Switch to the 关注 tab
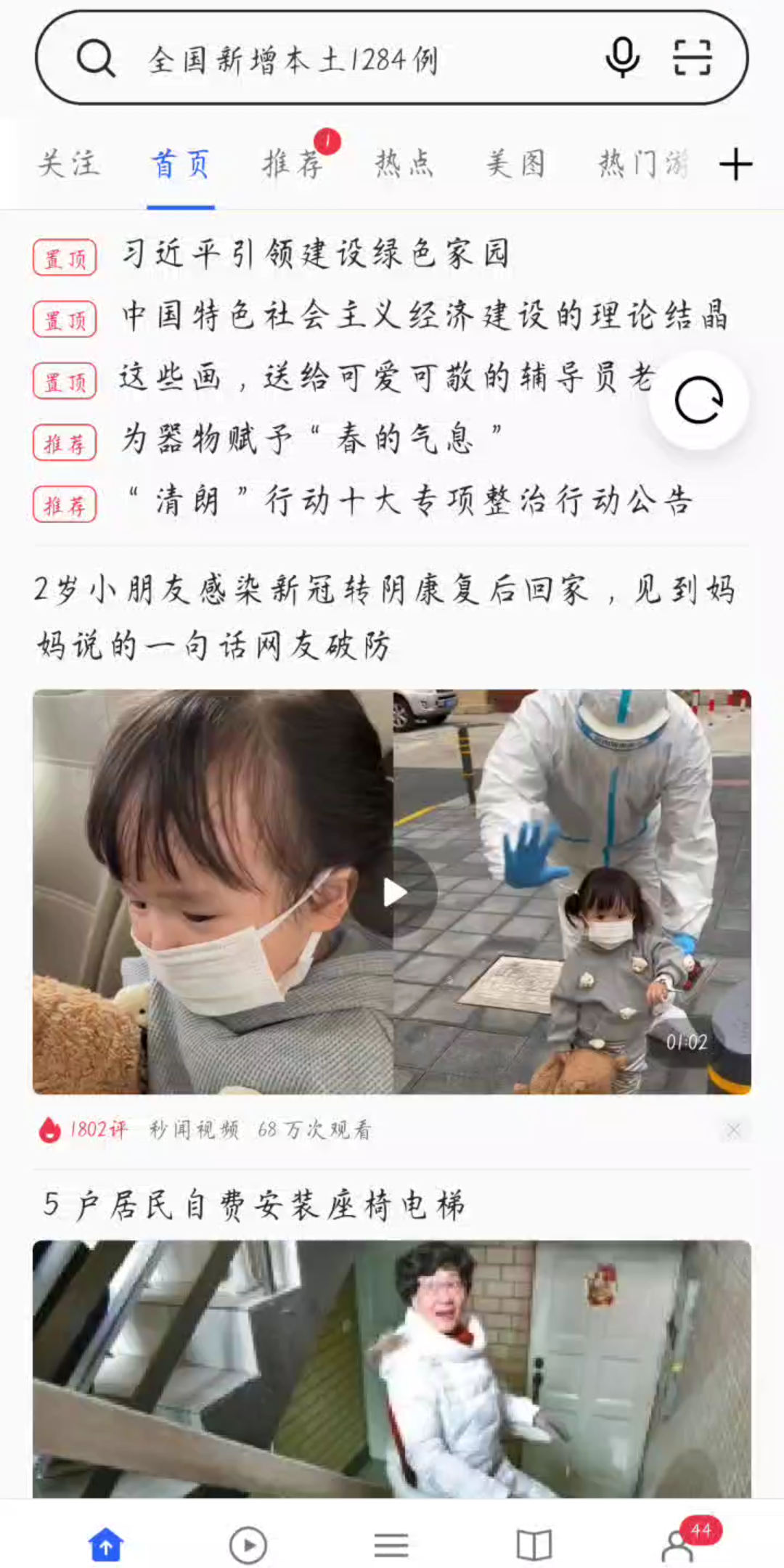Image resolution: width=784 pixels, height=1568 pixels. (x=68, y=164)
